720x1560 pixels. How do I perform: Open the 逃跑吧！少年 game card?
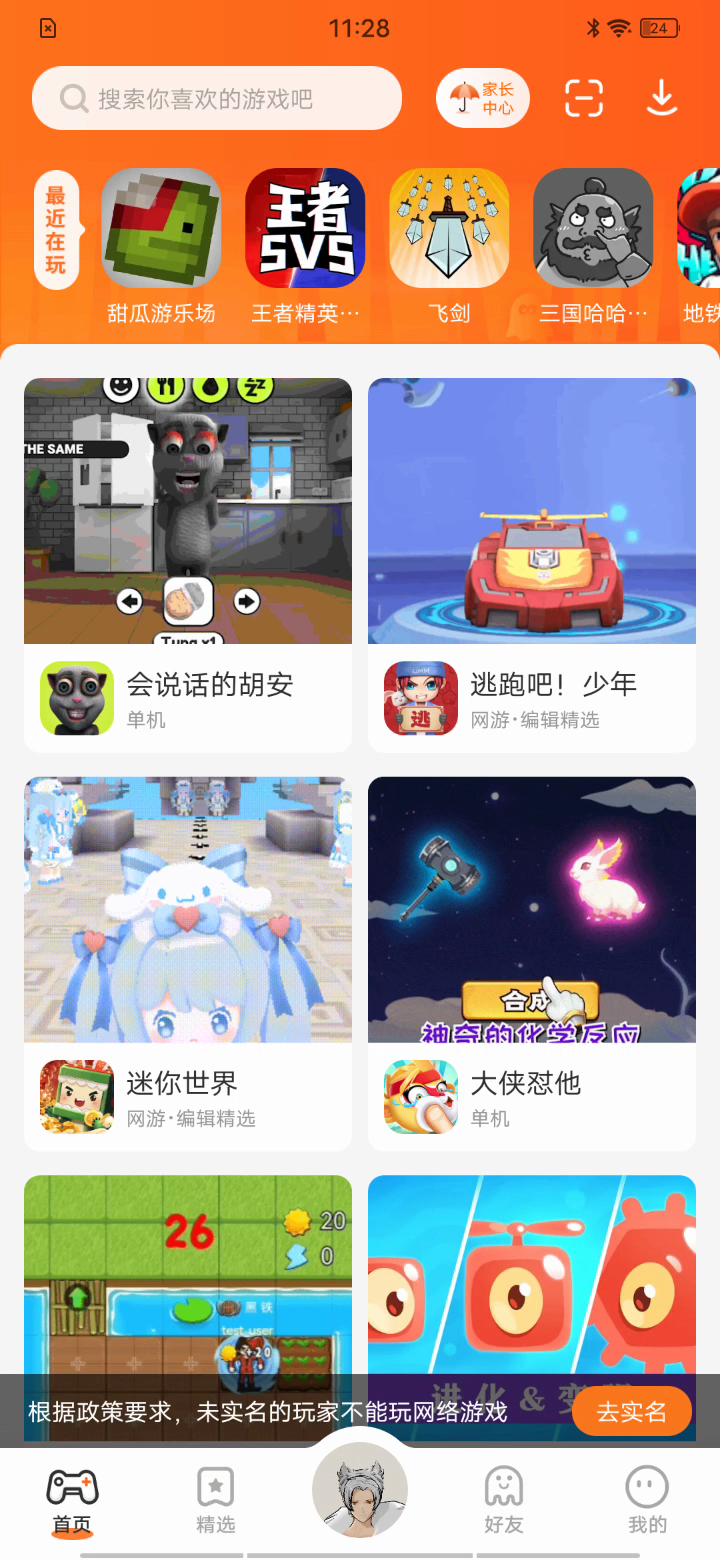pyautogui.click(x=532, y=565)
